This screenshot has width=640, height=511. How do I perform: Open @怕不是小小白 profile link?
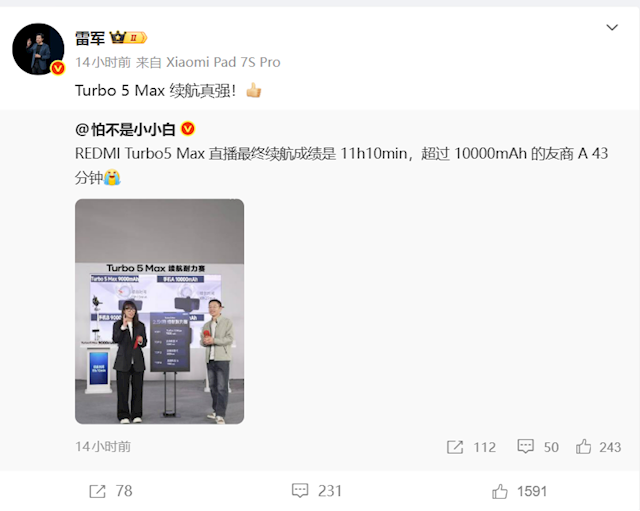pos(126,129)
